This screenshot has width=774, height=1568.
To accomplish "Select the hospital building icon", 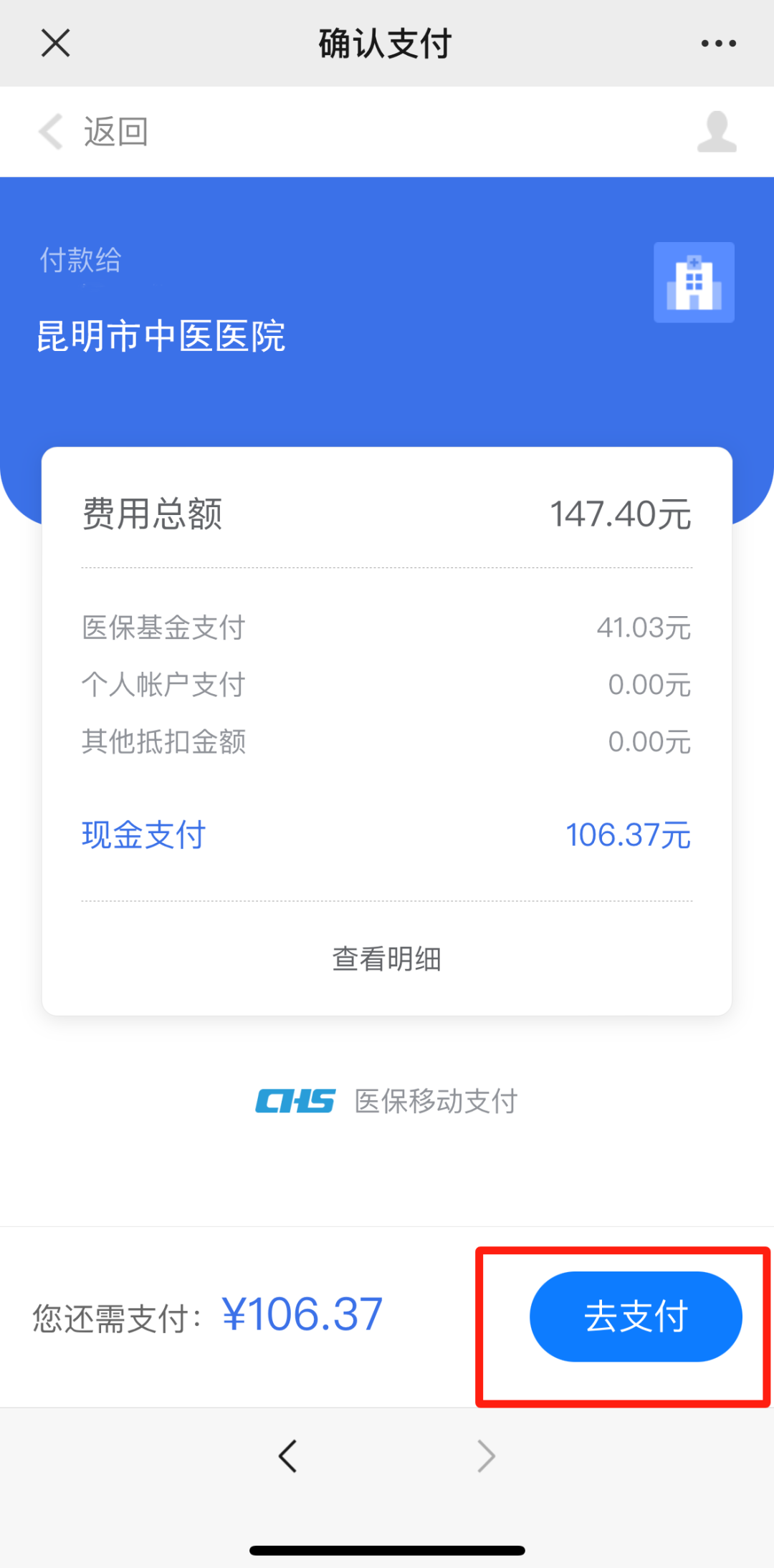I will [x=694, y=282].
